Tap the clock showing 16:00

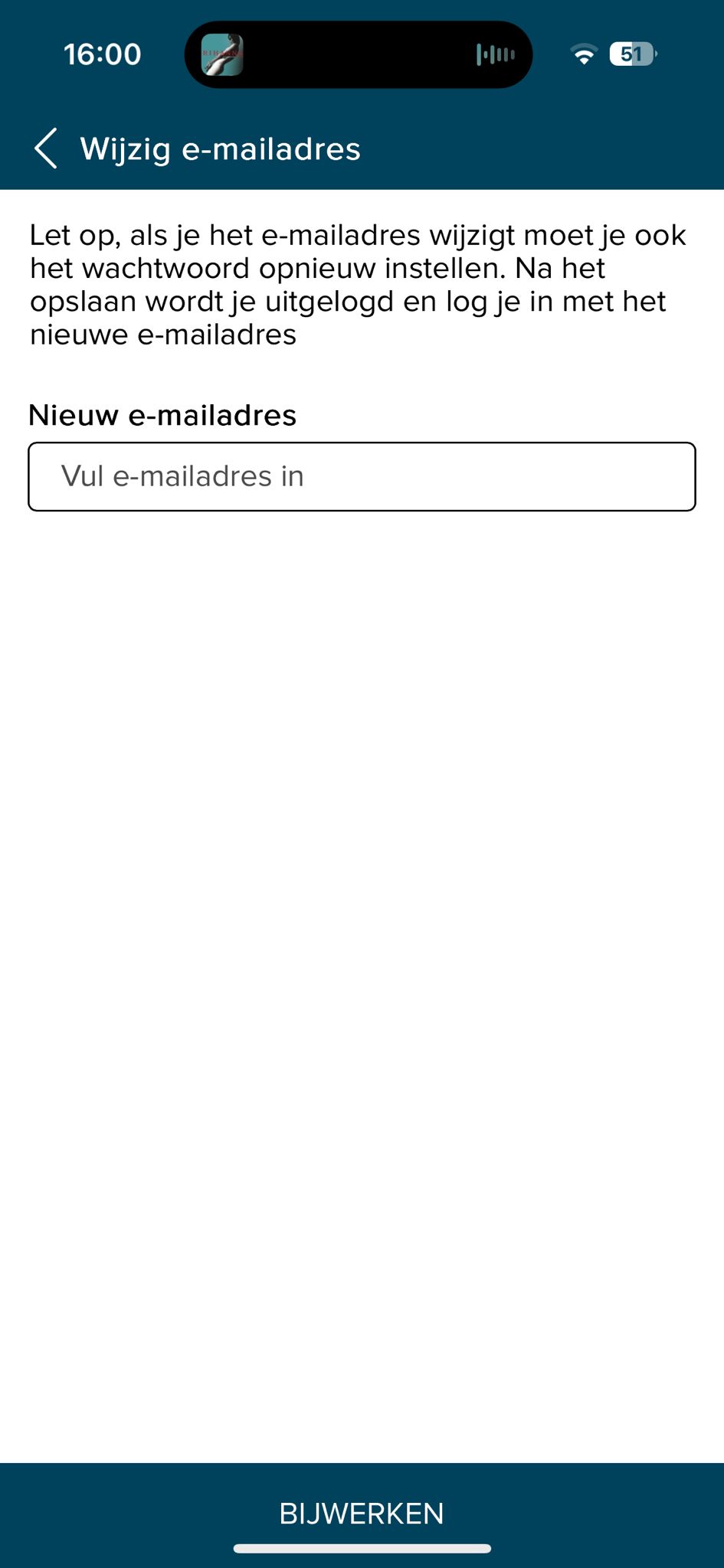coord(103,53)
